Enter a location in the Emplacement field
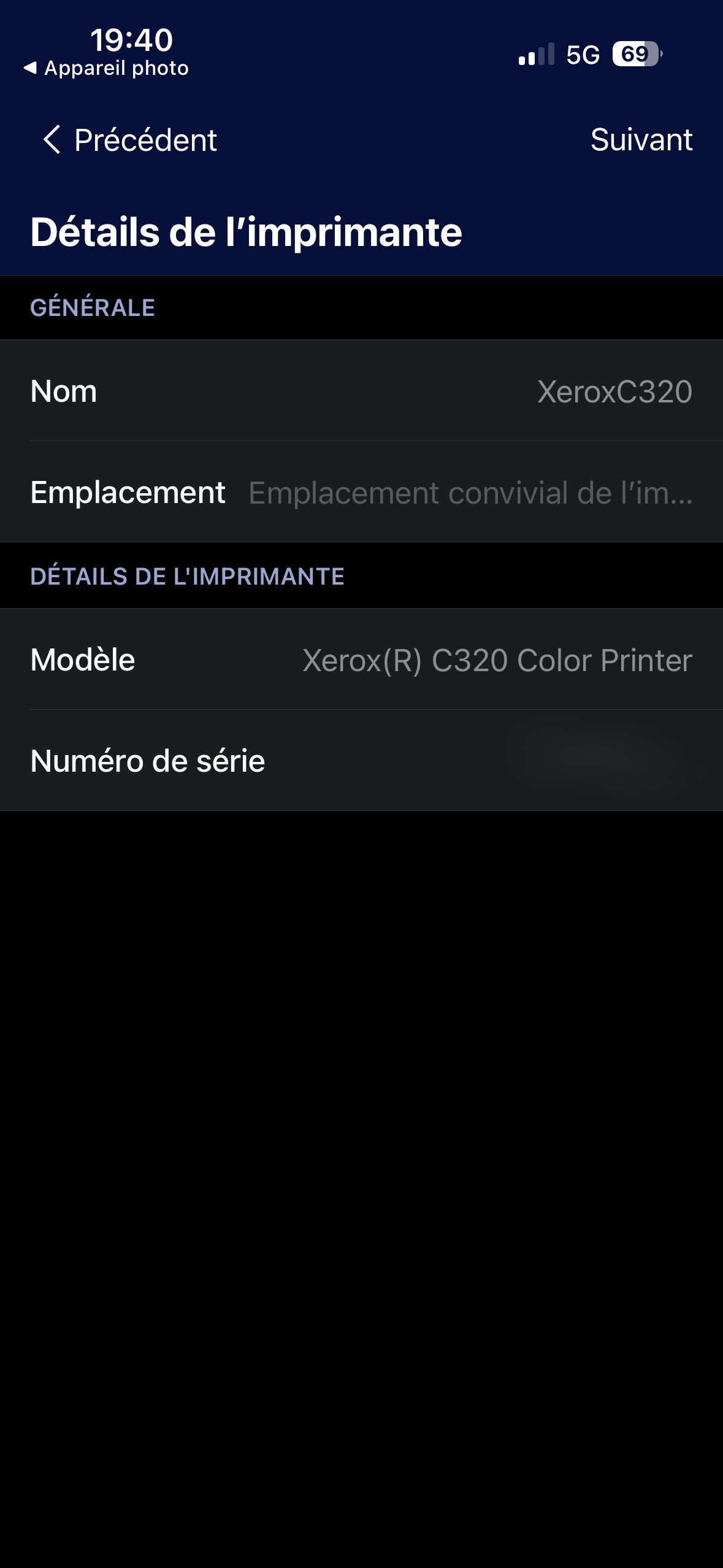The height and width of the screenshot is (1568, 723). 470,493
